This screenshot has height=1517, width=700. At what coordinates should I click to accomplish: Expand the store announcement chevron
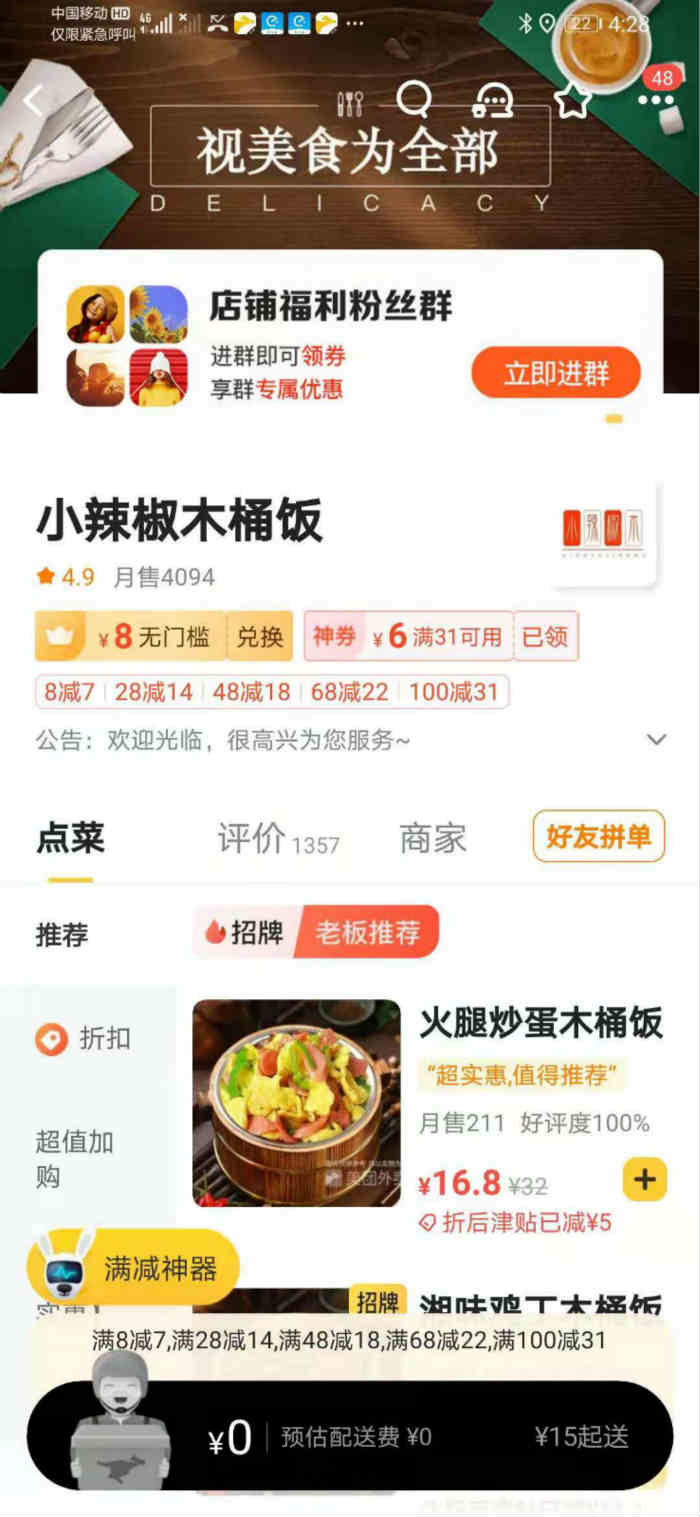[656, 740]
